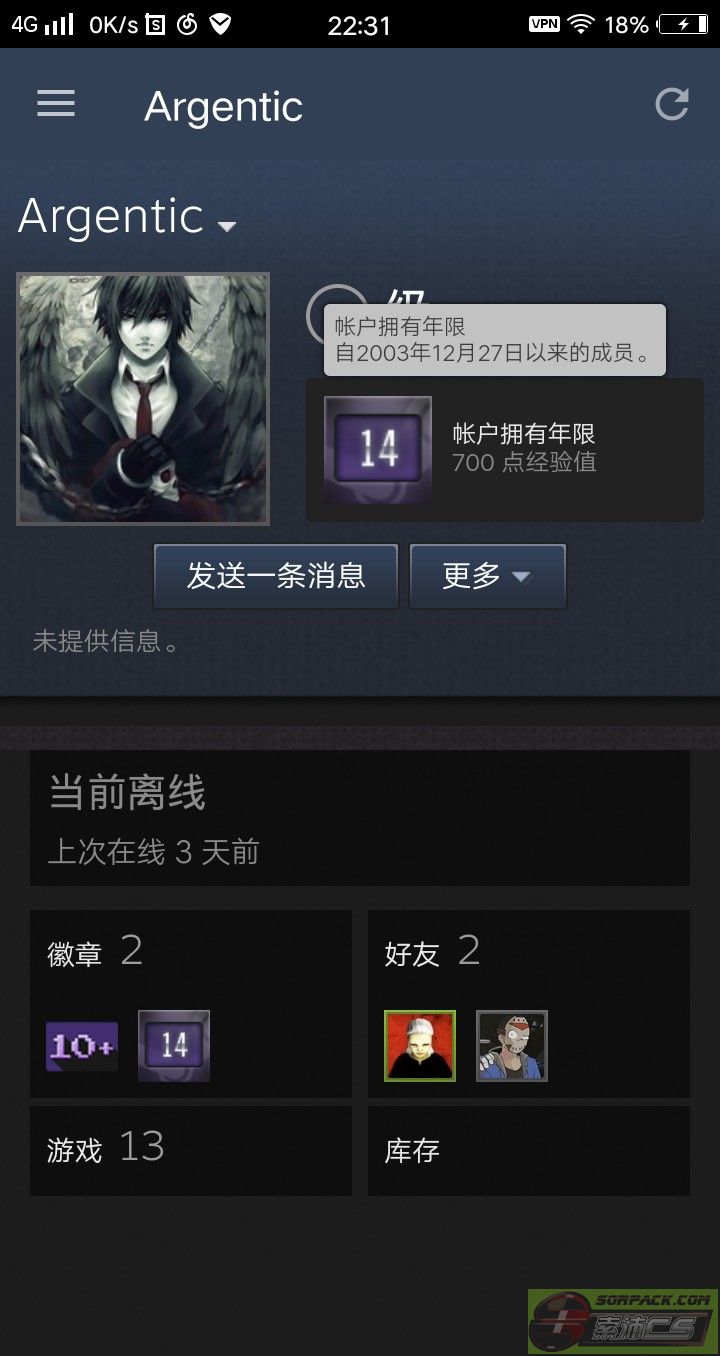Tap the 发送一条消息 button
The width and height of the screenshot is (720, 1356).
(276, 576)
